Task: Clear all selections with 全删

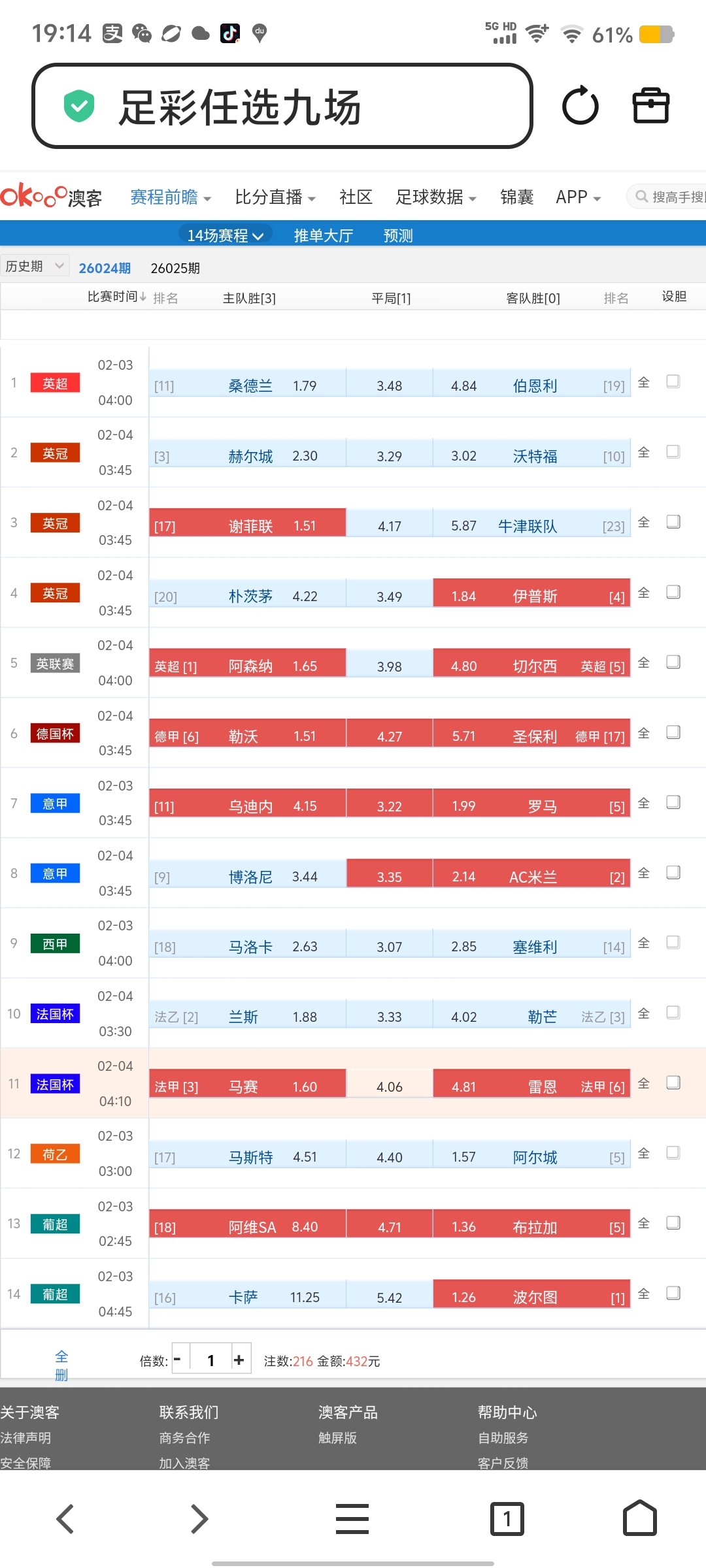Action: tap(61, 1365)
